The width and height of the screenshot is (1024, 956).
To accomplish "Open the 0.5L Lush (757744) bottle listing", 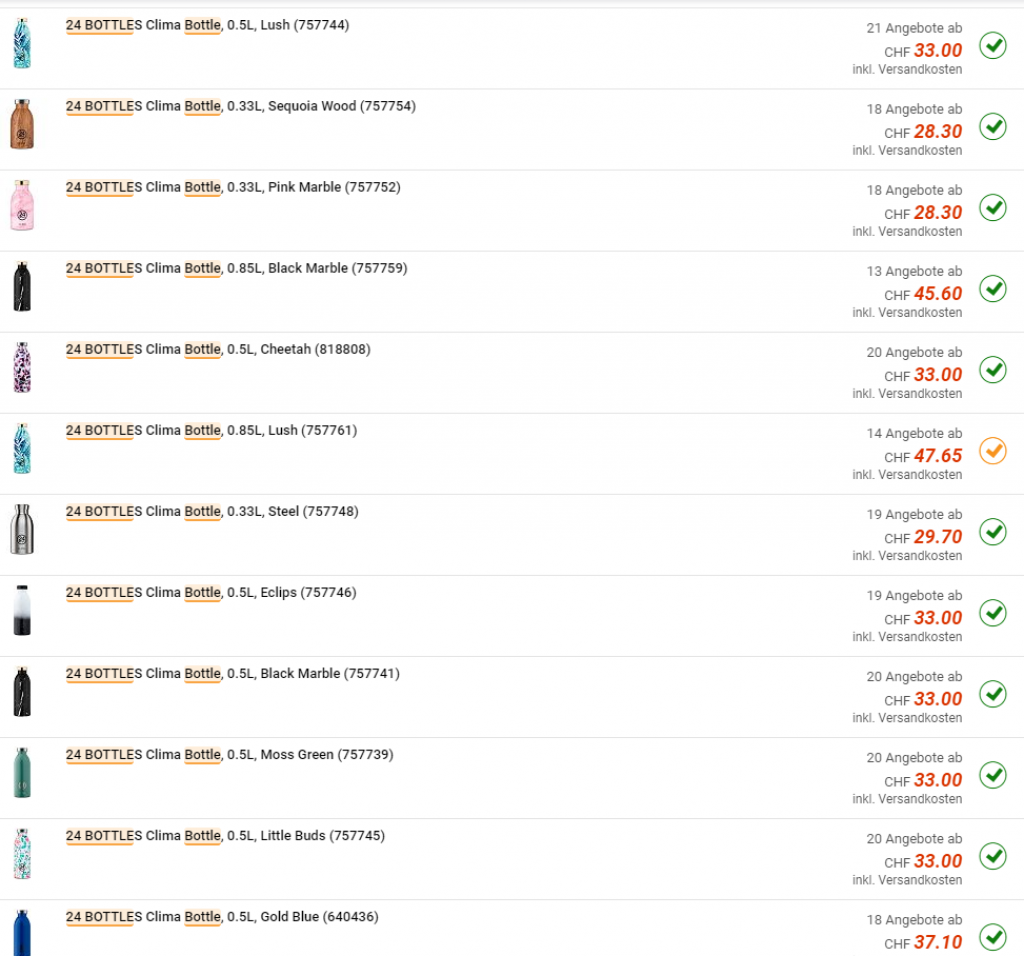I will coord(207,25).
